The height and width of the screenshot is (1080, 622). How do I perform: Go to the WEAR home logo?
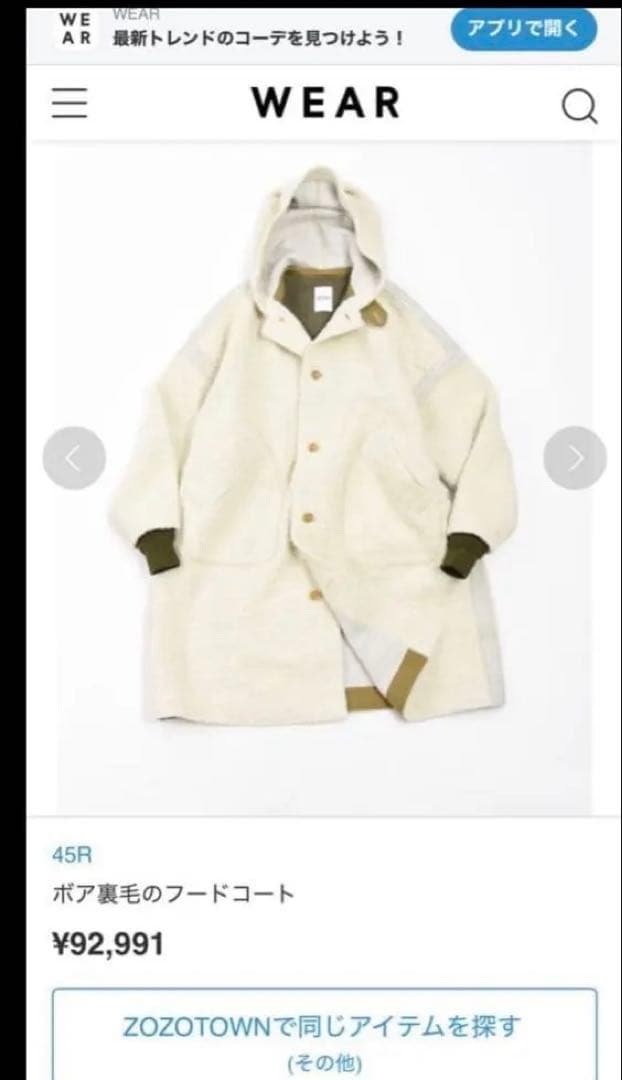[x=325, y=103]
